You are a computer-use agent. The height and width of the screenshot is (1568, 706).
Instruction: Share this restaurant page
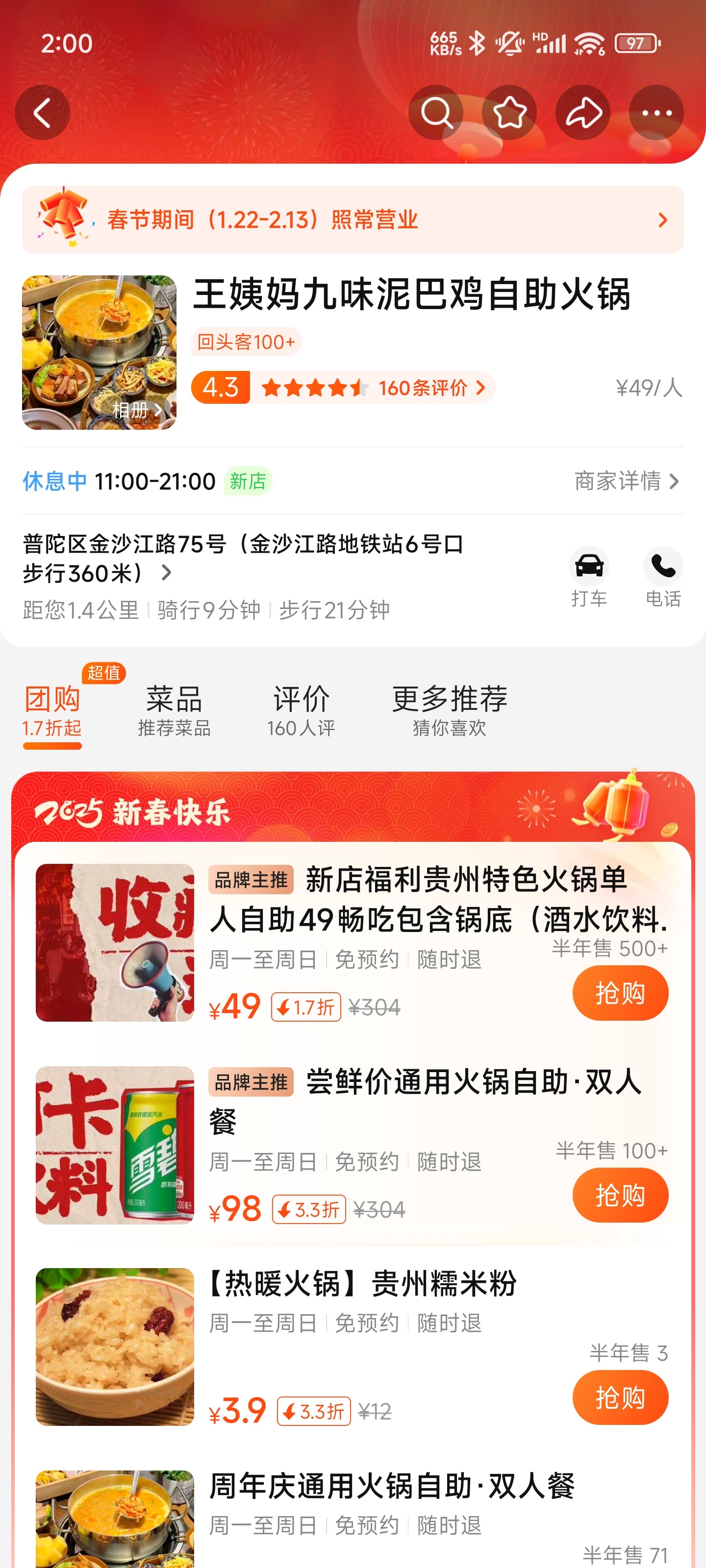(583, 113)
